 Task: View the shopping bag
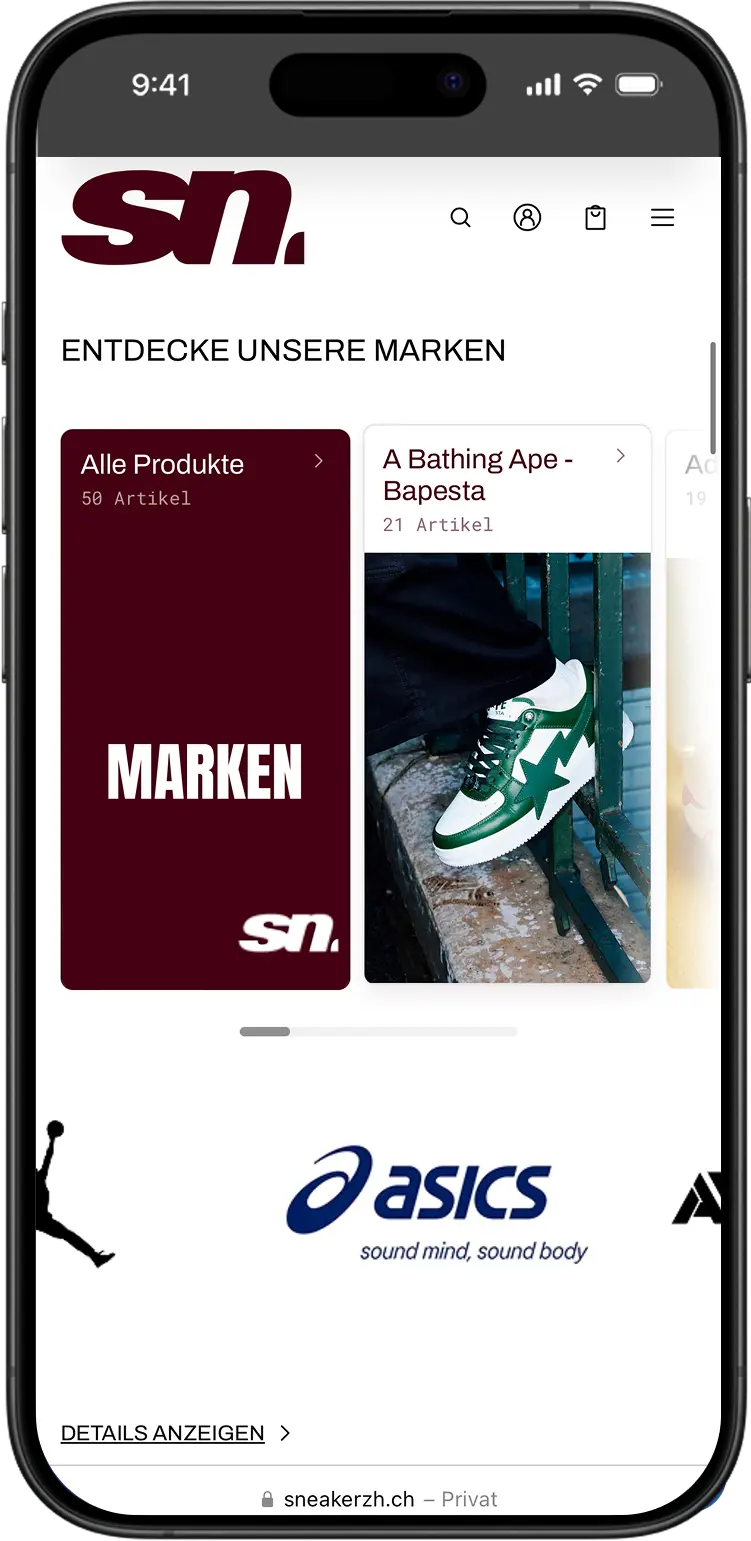click(x=596, y=218)
